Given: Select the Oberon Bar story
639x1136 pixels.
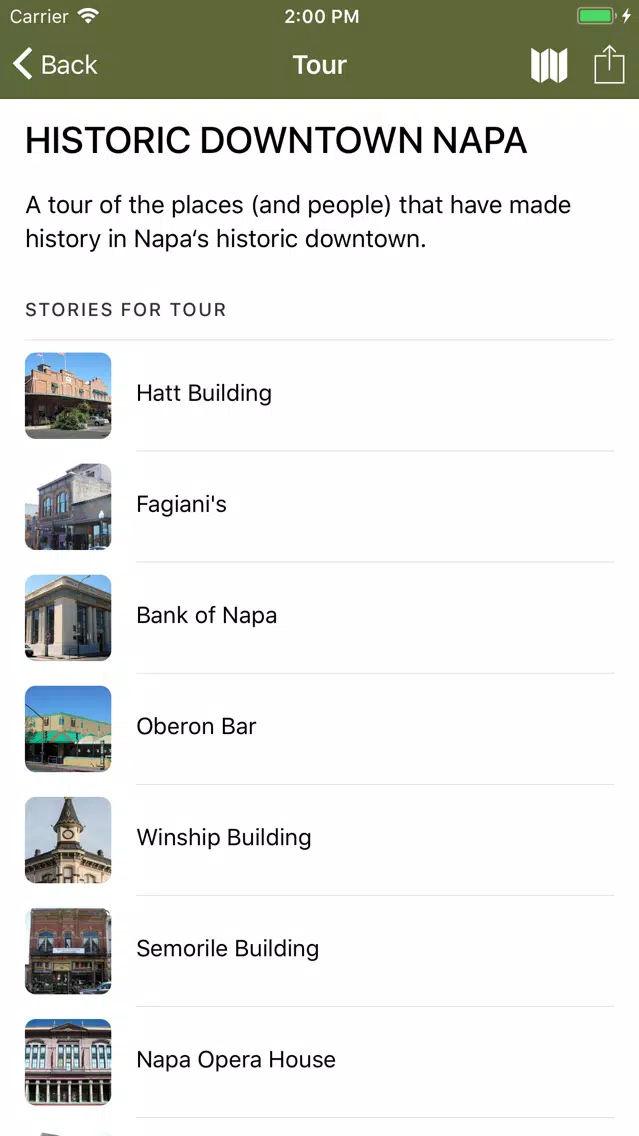Looking at the screenshot, I should (320, 728).
